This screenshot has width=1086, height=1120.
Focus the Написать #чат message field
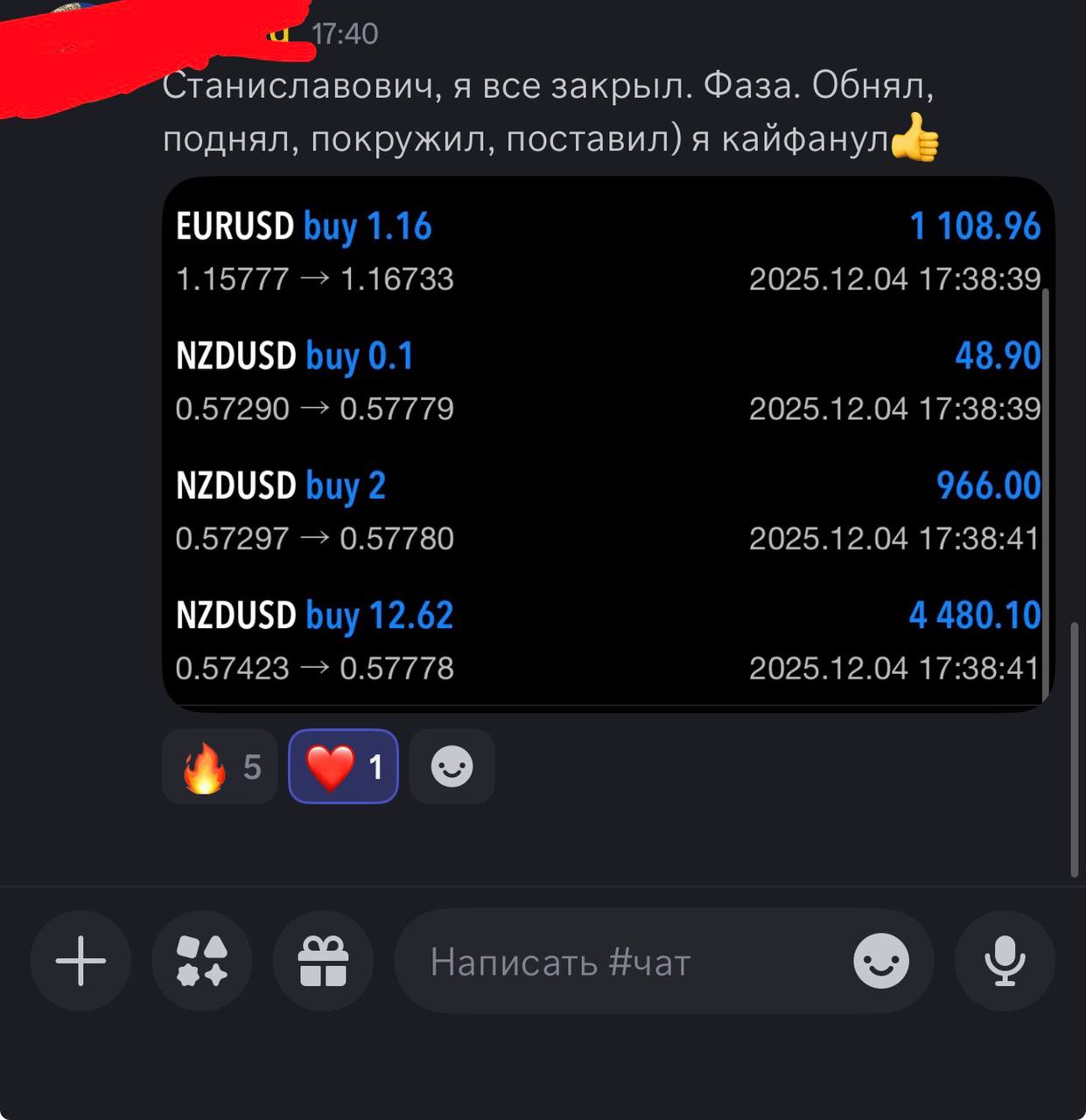[x=613, y=962]
